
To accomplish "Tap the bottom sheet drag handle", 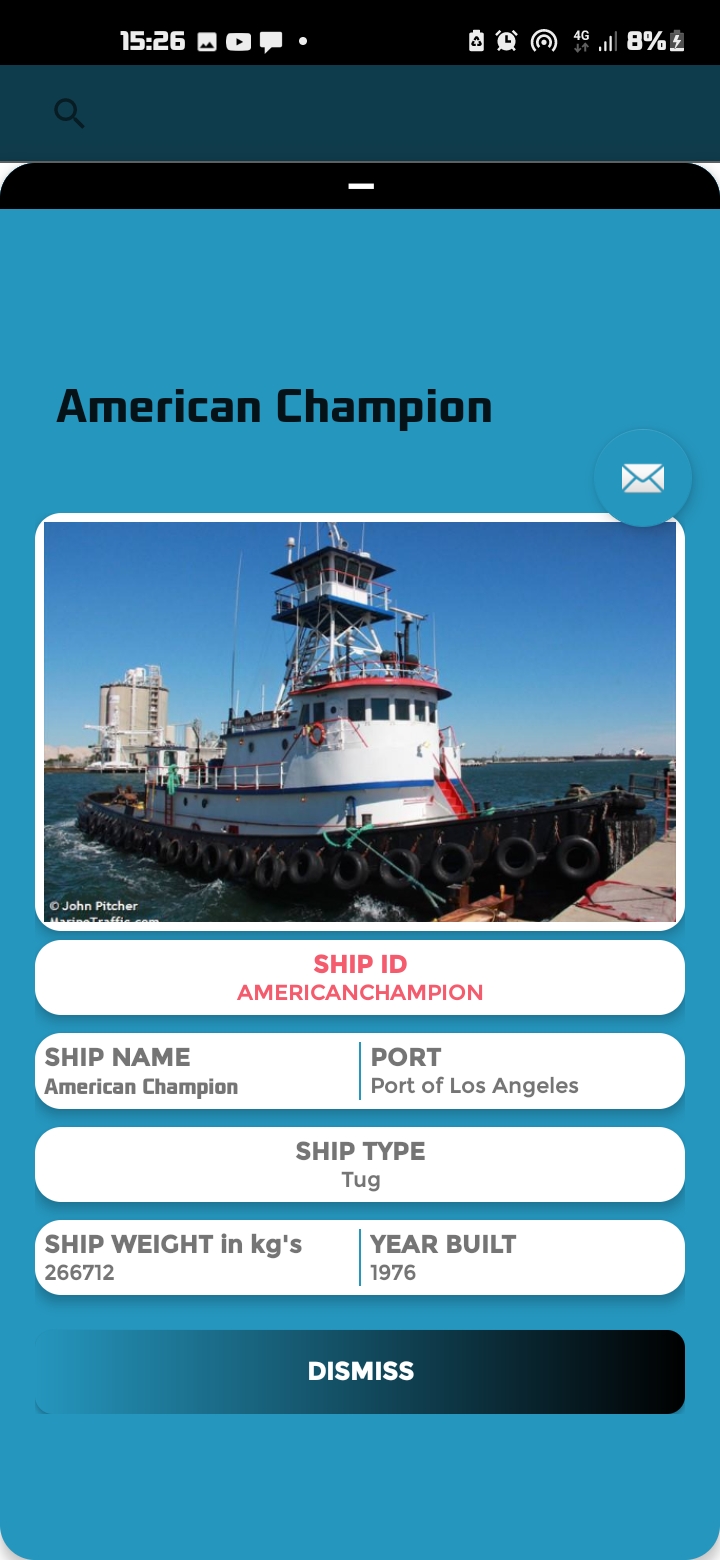I will [x=361, y=186].
